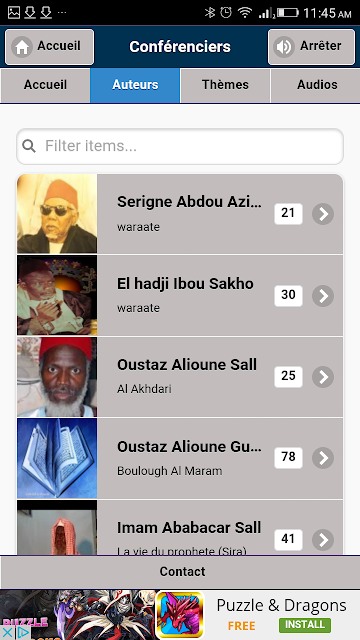Go to the Accueil tab
Screen dimensions: 360x640
tap(45, 85)
